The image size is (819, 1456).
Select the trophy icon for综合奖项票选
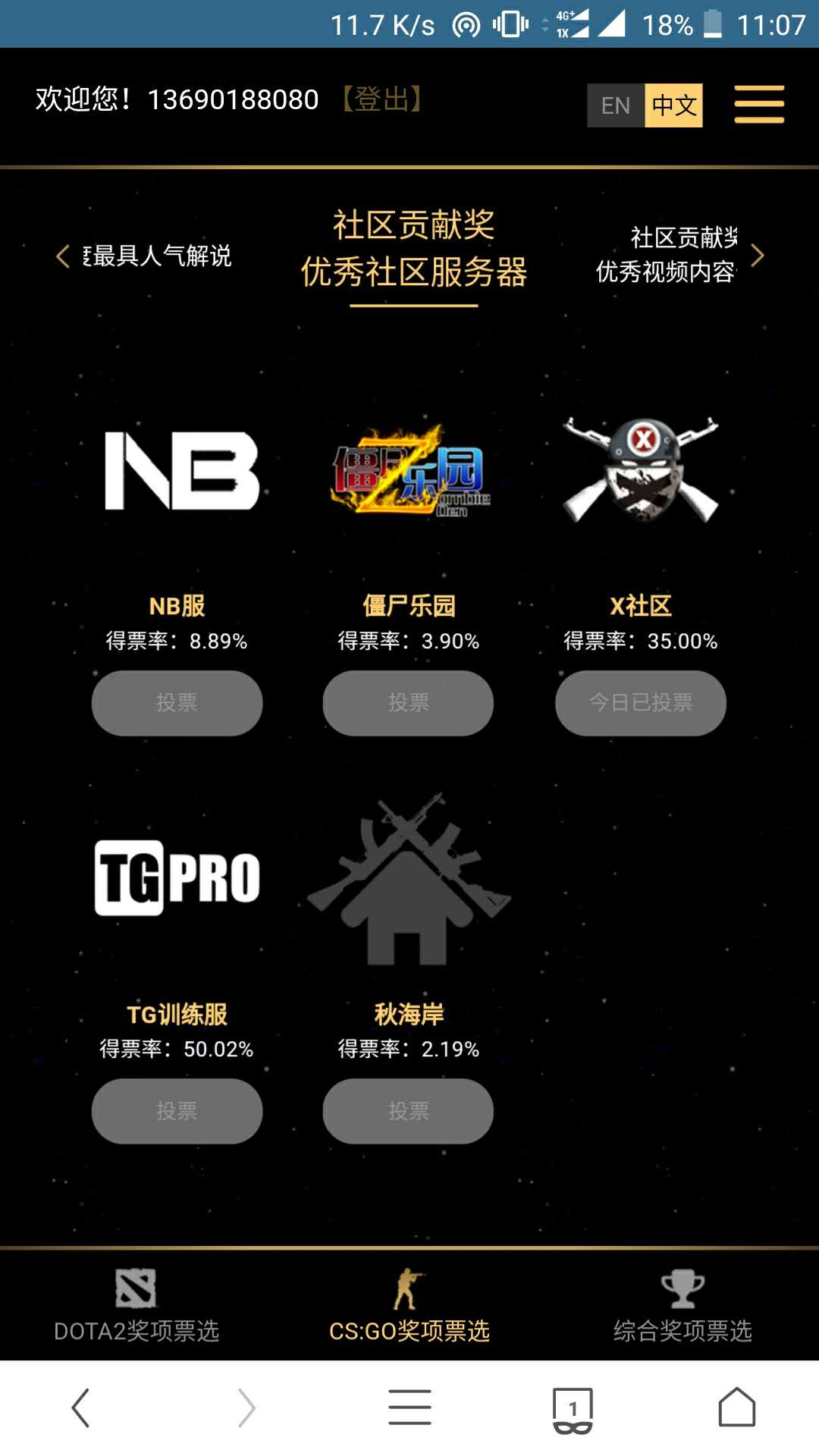pos(682,1283)
